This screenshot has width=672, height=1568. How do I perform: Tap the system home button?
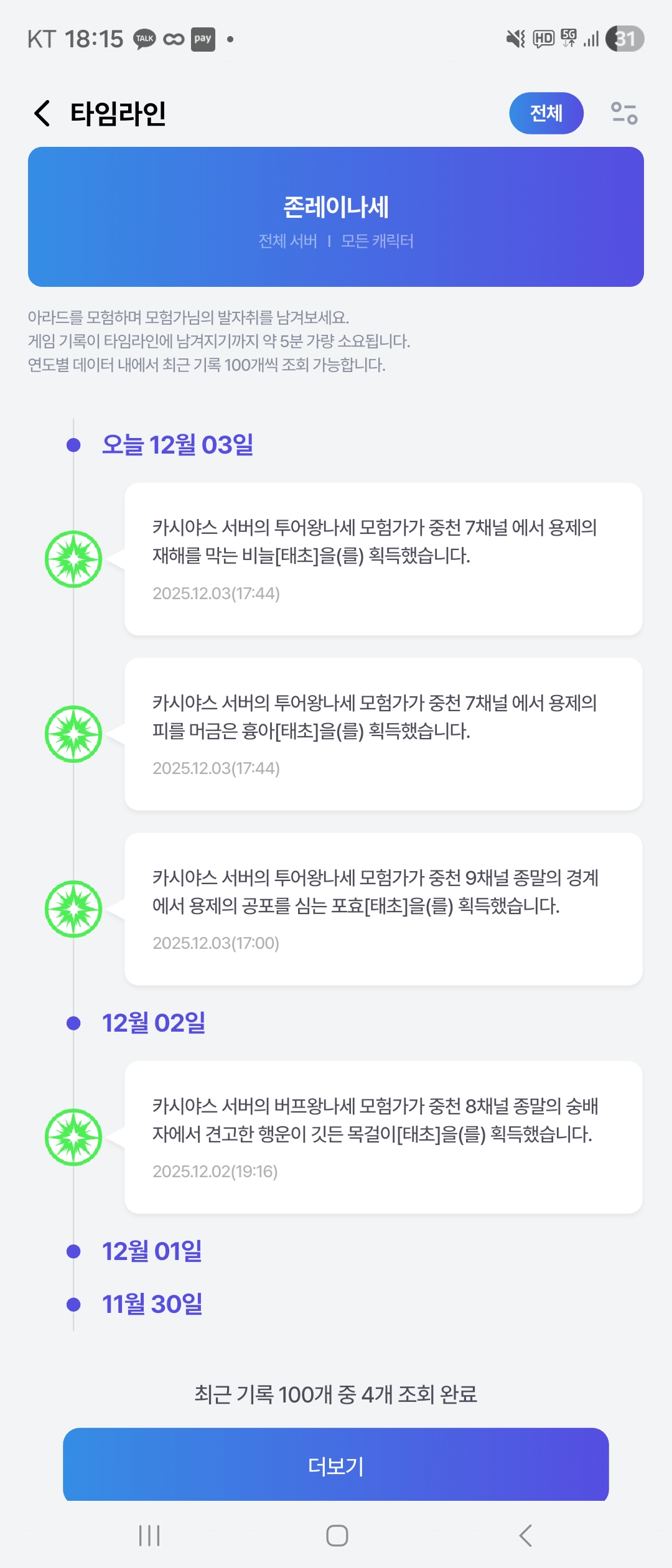(x=337, y=1536)
